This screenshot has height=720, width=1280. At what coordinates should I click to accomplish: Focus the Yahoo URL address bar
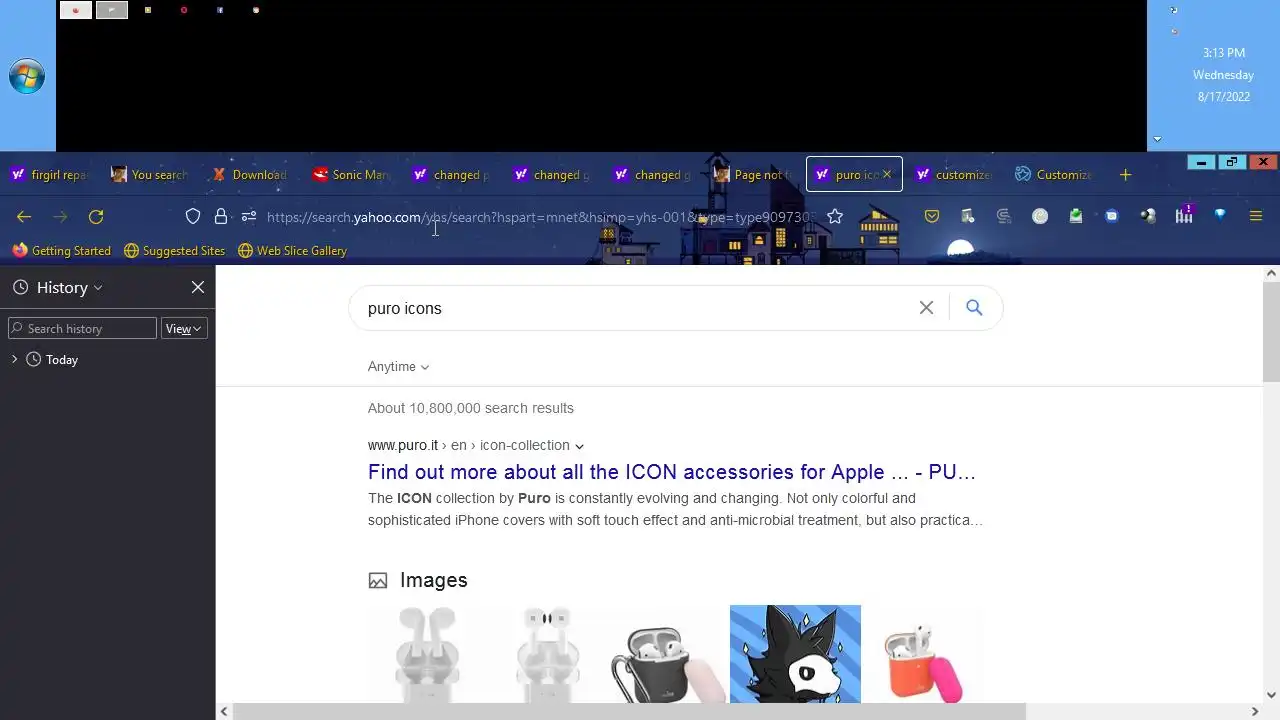[x=540, y=217]
